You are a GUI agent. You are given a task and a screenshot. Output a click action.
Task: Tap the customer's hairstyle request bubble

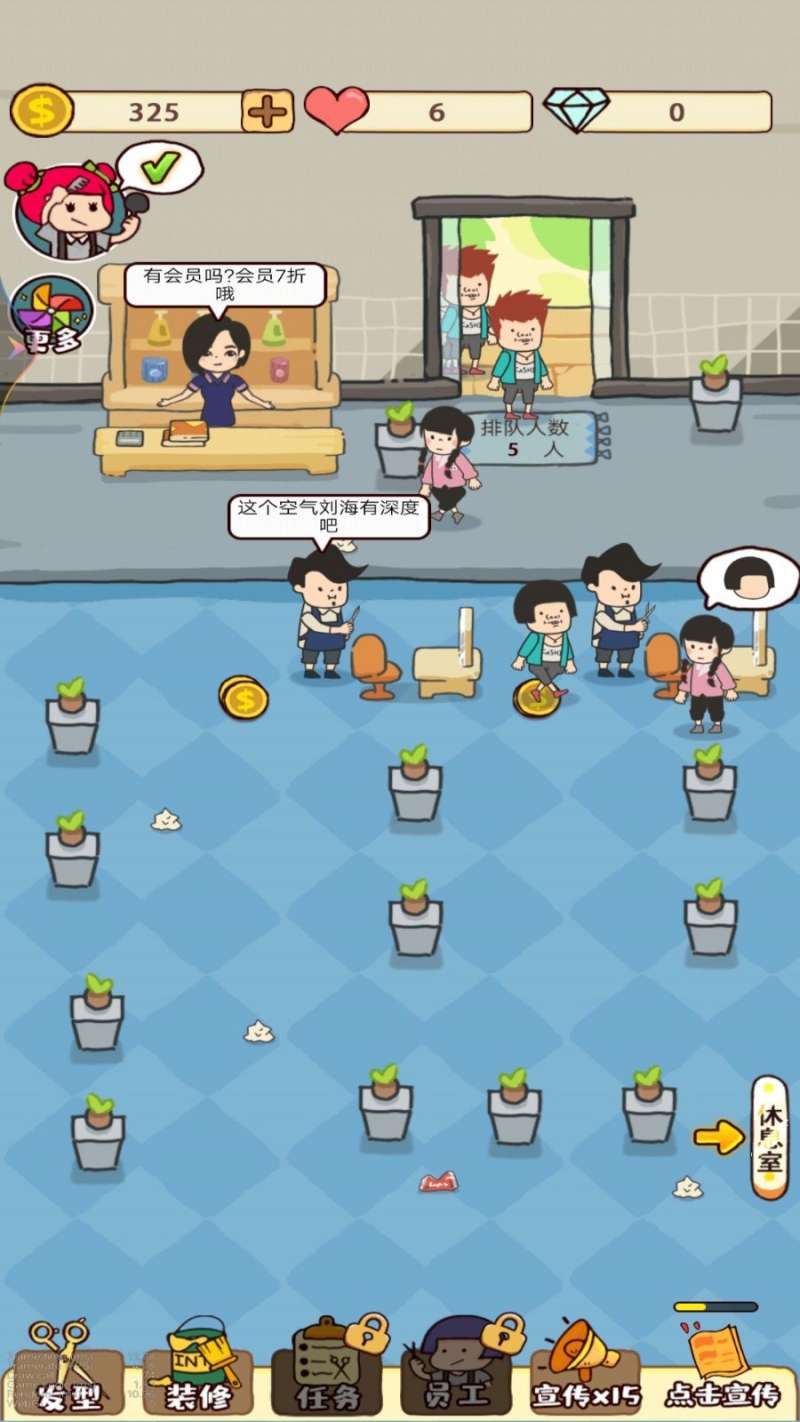pyautogui.click(x=748, y=577)
